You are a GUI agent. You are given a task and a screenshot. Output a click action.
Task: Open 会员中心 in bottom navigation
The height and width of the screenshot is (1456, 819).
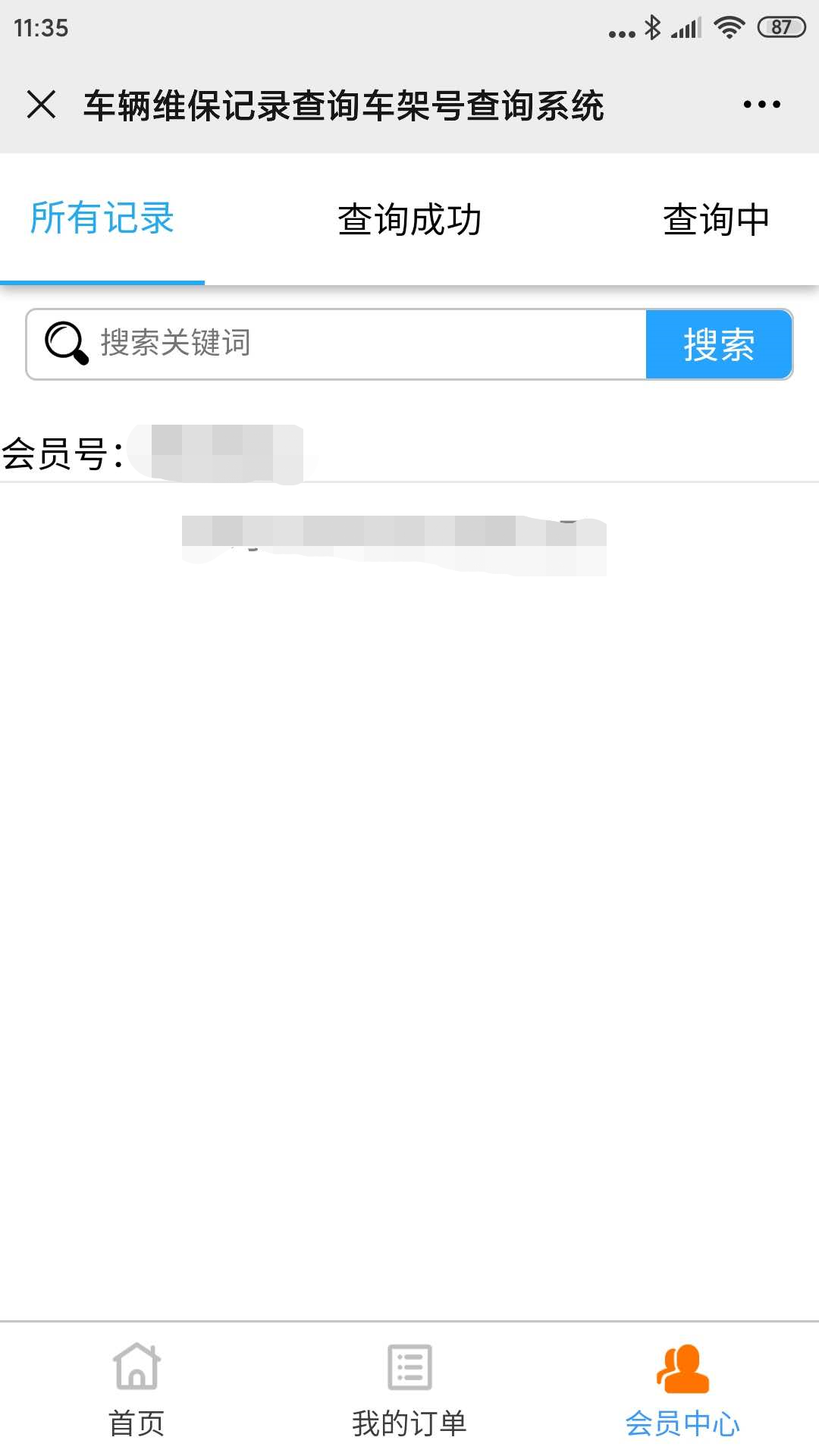[x=682, y=1390]
